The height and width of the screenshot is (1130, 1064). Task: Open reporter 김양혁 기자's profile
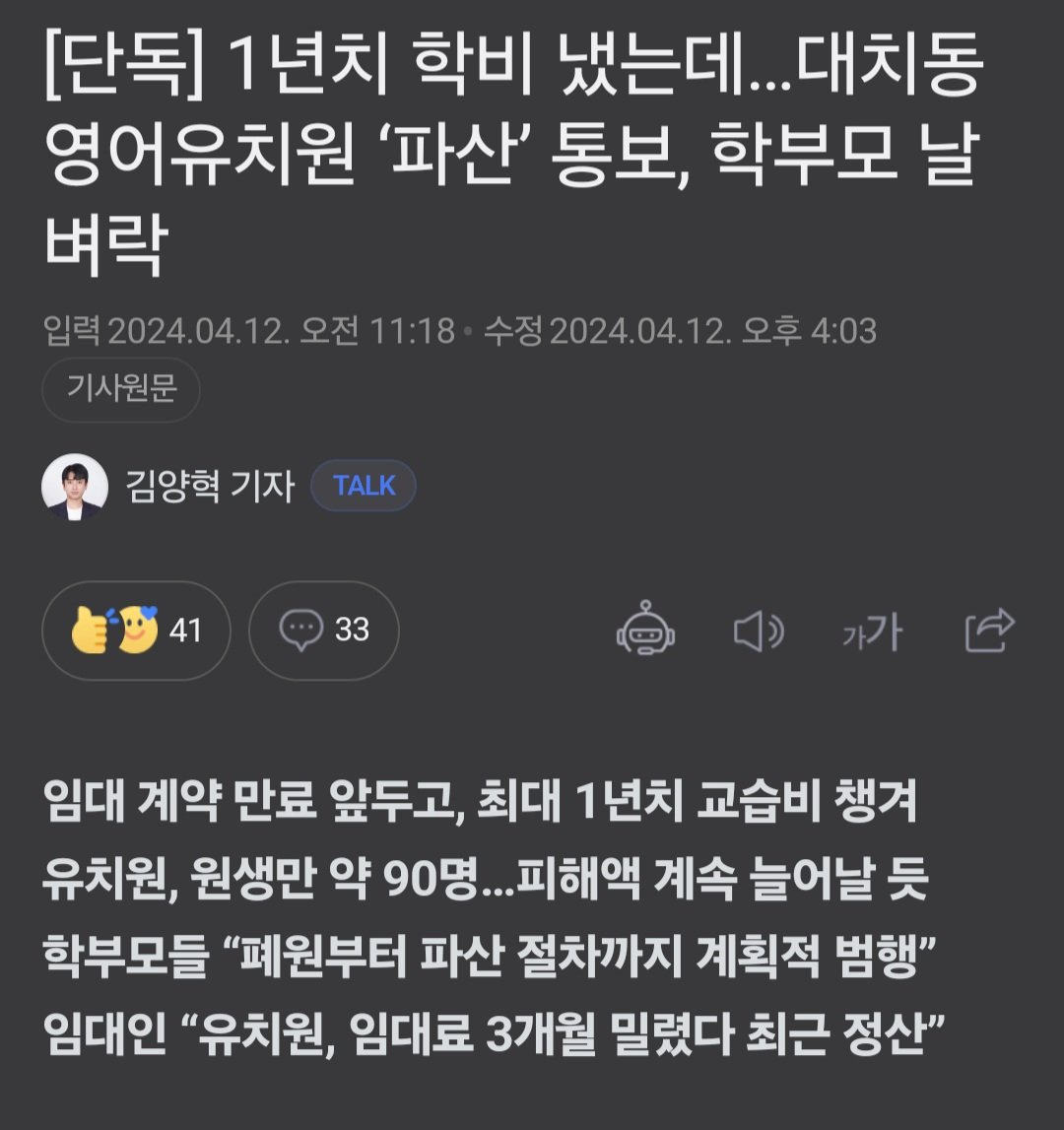209,486
